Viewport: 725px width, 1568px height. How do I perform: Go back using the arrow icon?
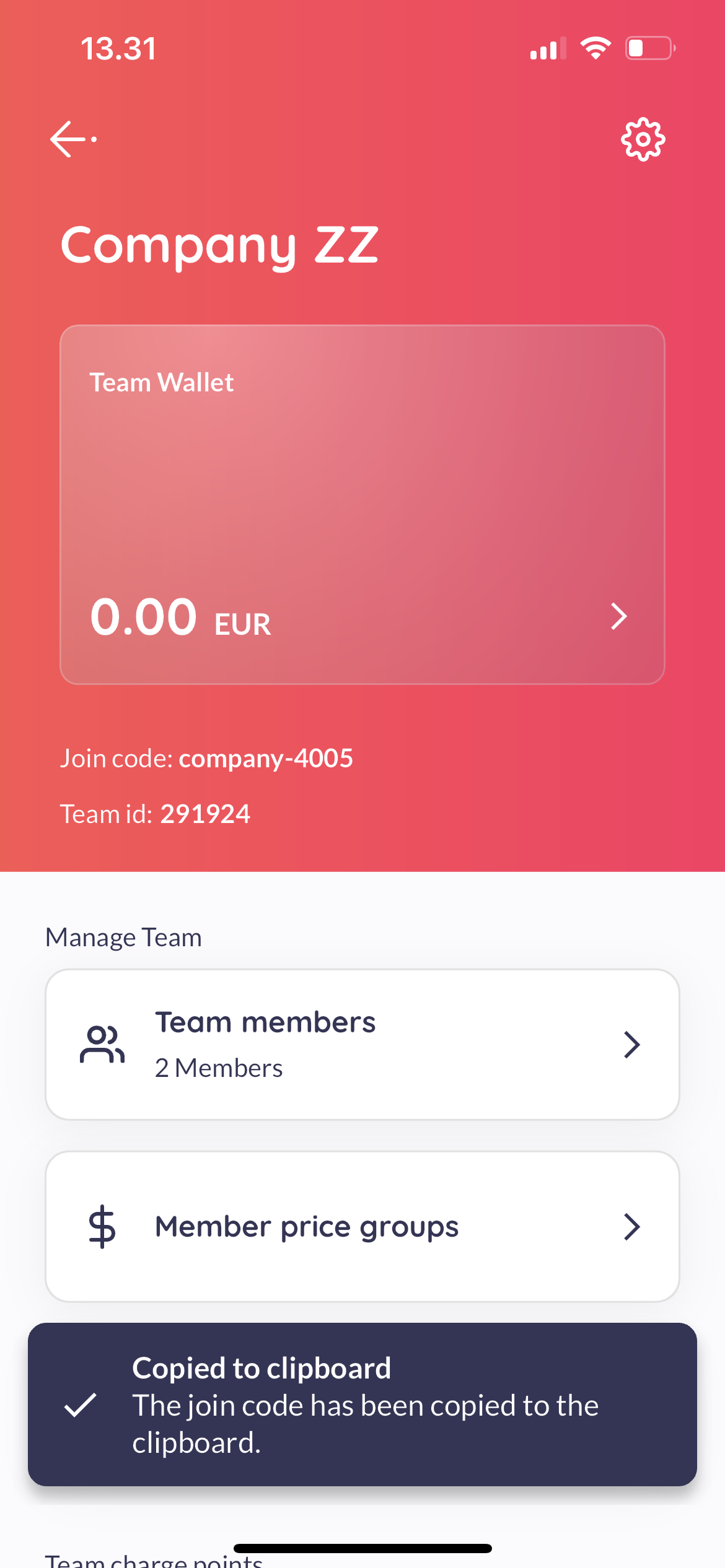click(73, 139)
